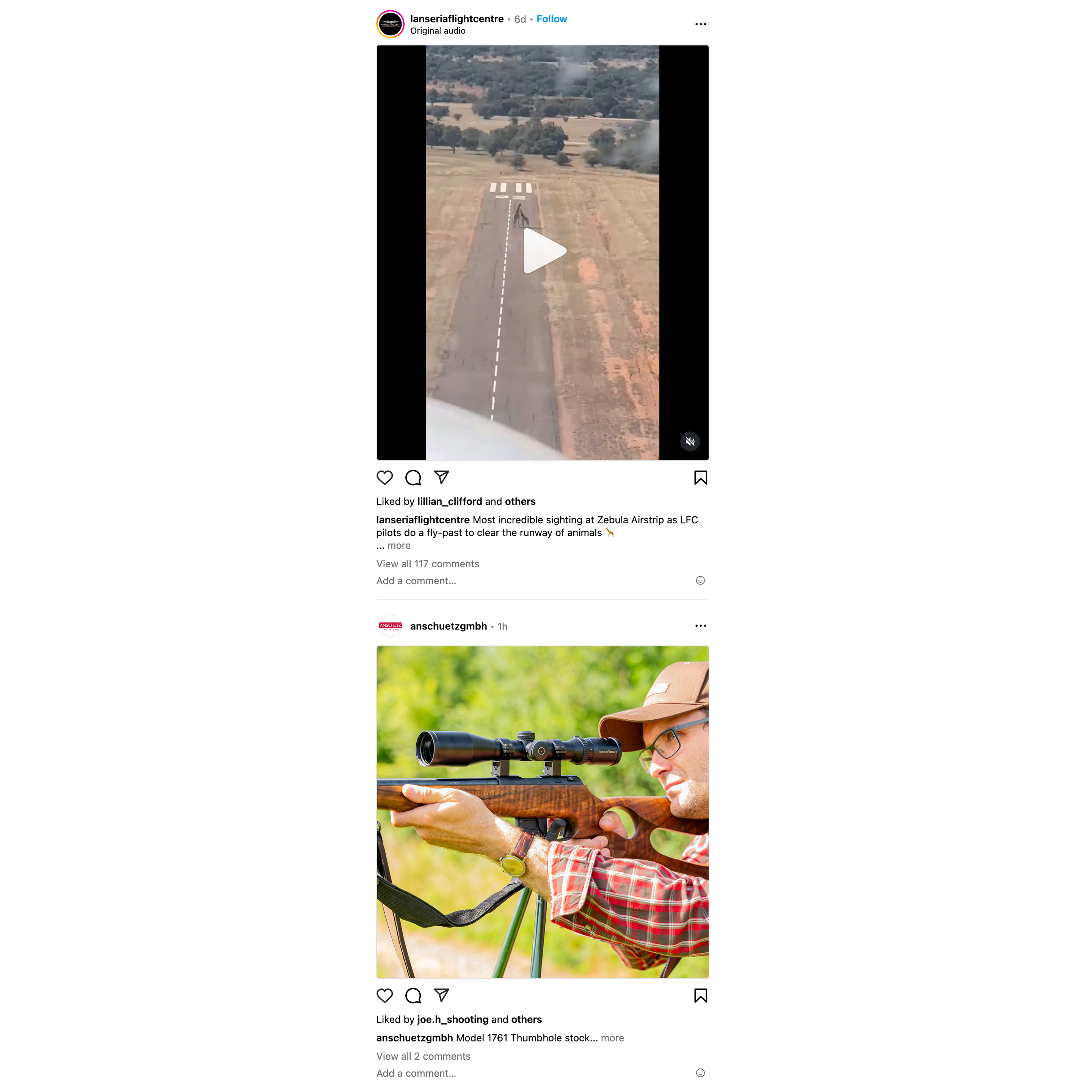
Task: Comment on the lanseriaflightcentre post
Action: [x=413, y=478]
